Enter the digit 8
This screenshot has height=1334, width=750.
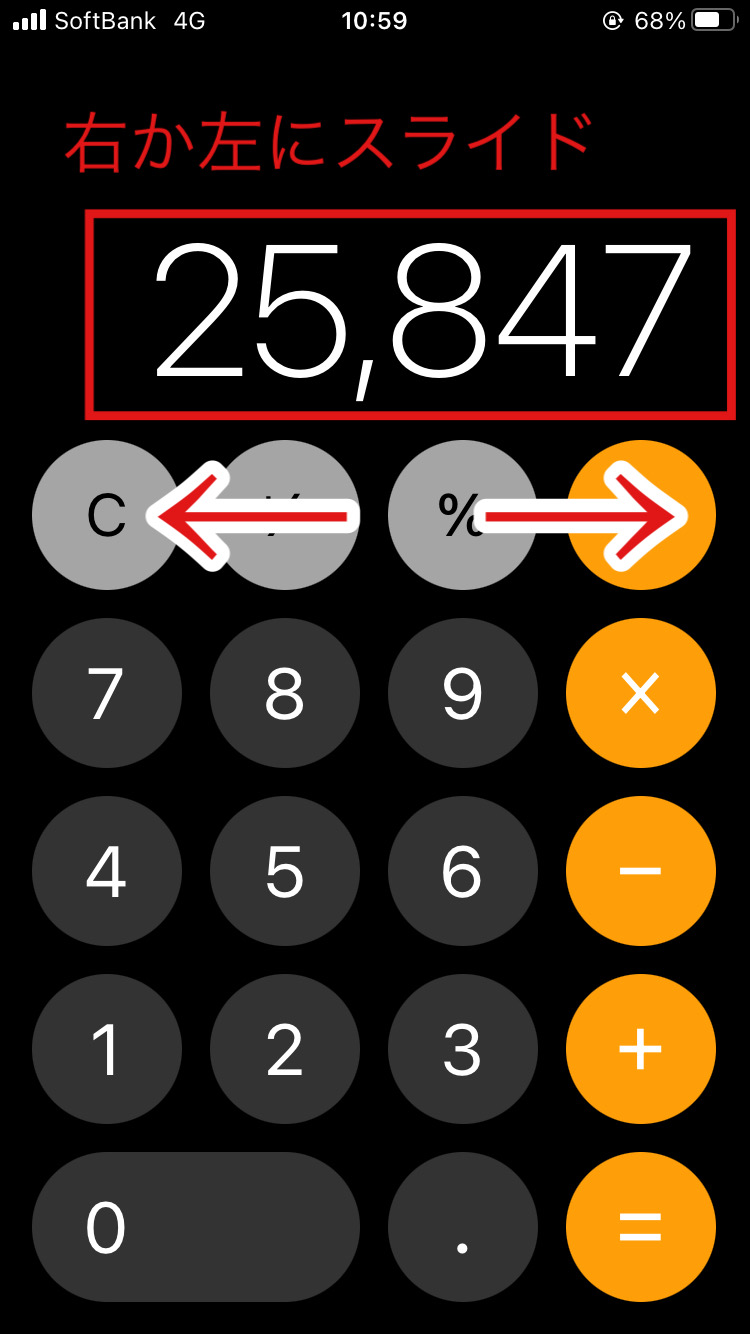click(284, 693)
